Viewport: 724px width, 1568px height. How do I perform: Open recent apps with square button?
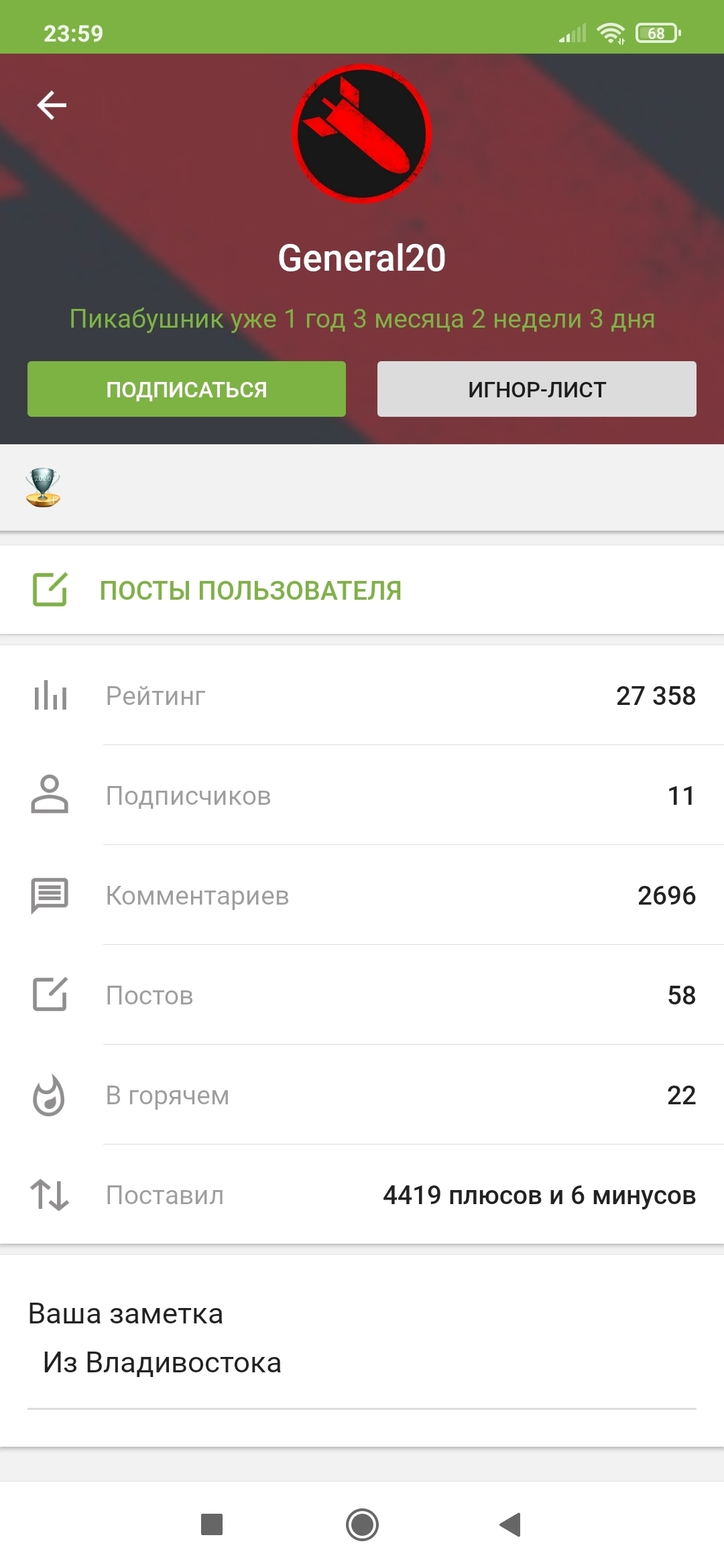click(212, 1524)
